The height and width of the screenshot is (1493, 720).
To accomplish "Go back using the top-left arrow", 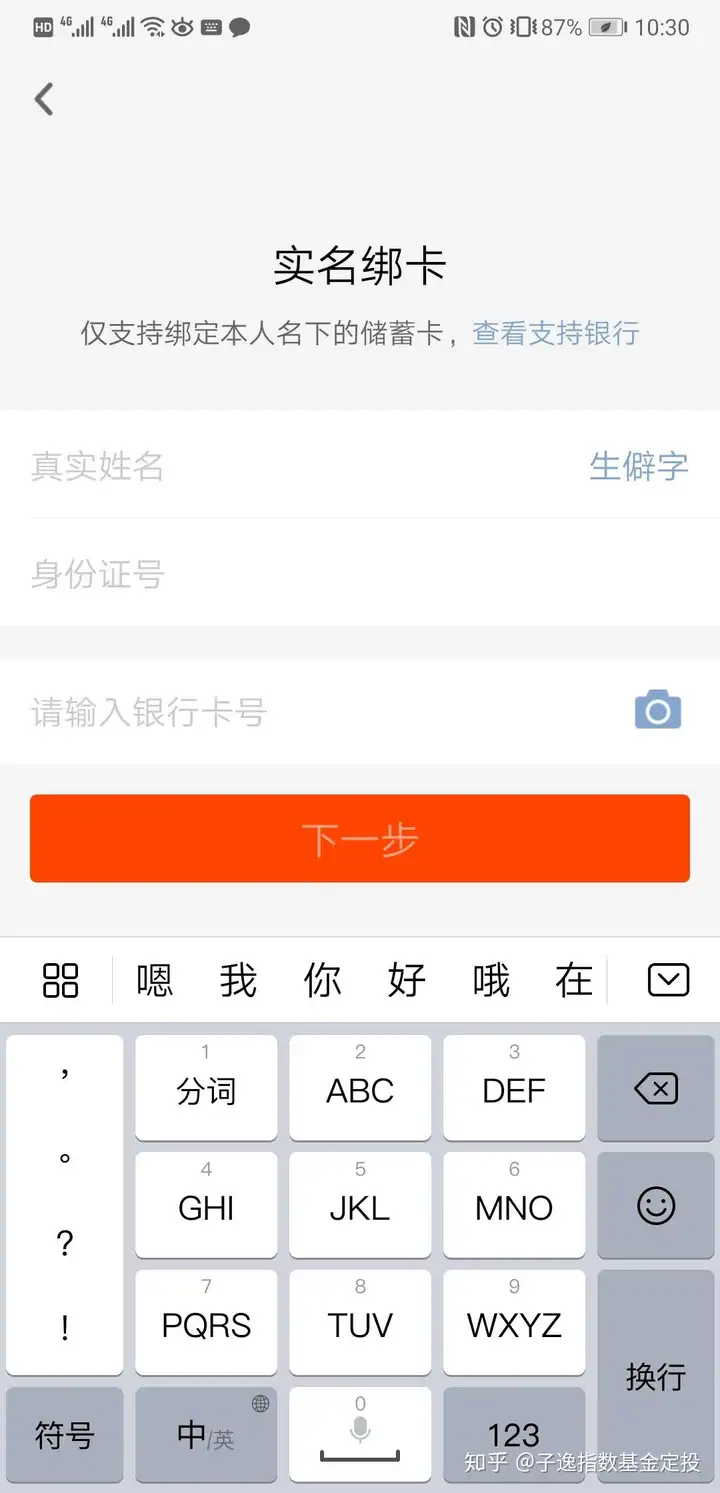I will (44, 99).
